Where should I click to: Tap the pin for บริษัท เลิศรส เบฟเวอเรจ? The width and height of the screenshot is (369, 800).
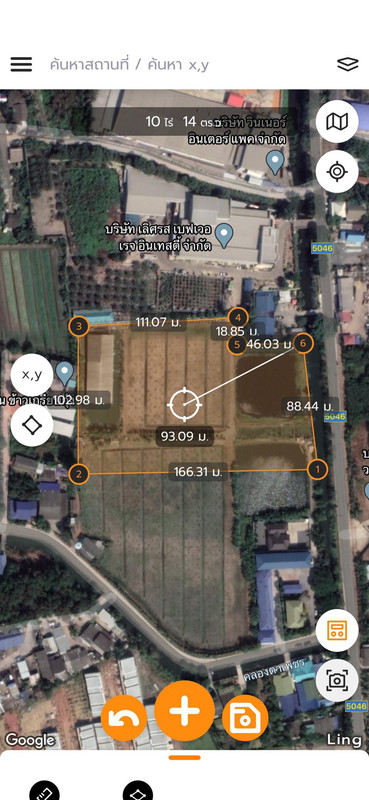223,235
